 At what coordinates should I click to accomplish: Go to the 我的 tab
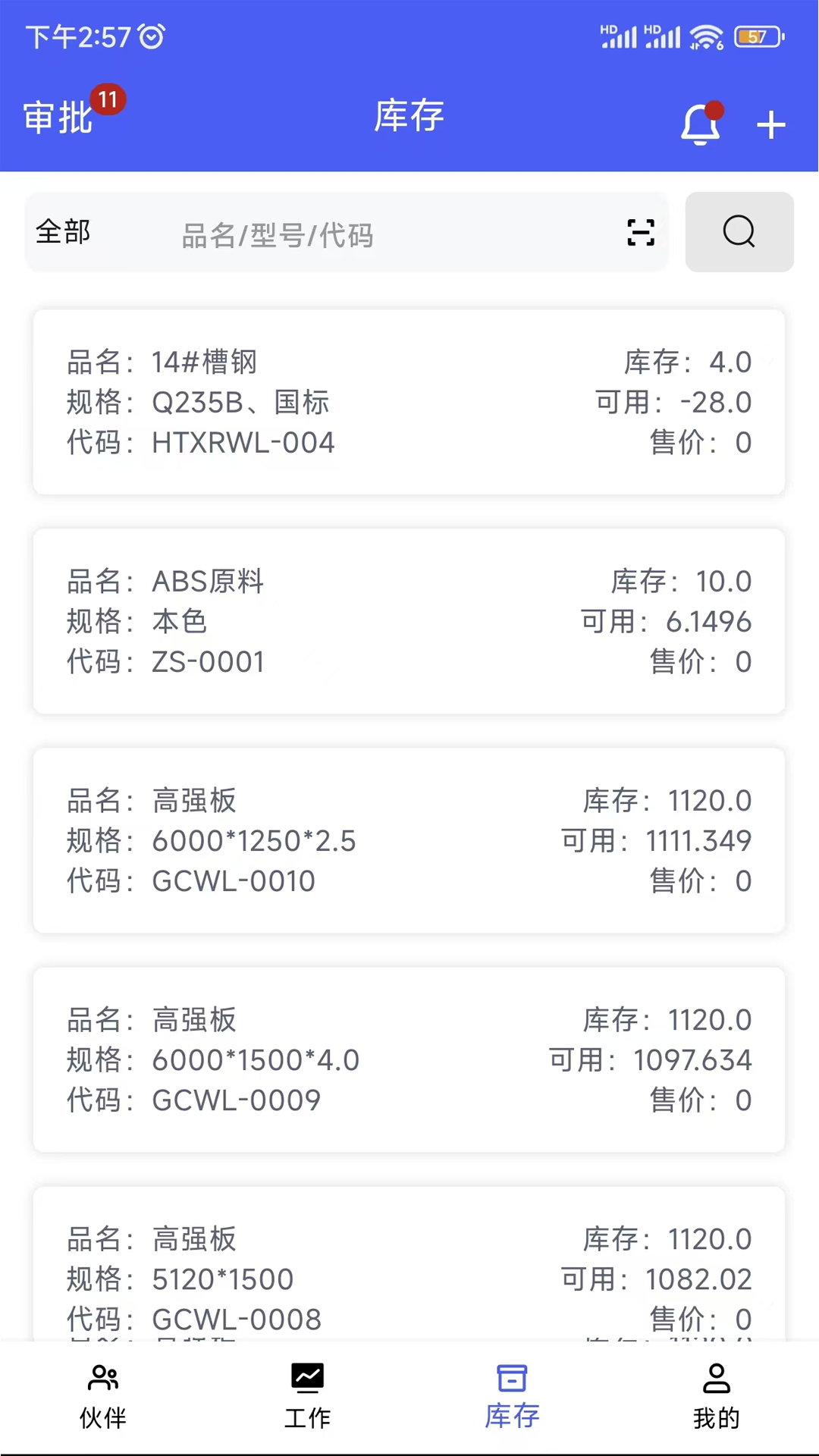pyautogui.click(x=716, y=1397)
